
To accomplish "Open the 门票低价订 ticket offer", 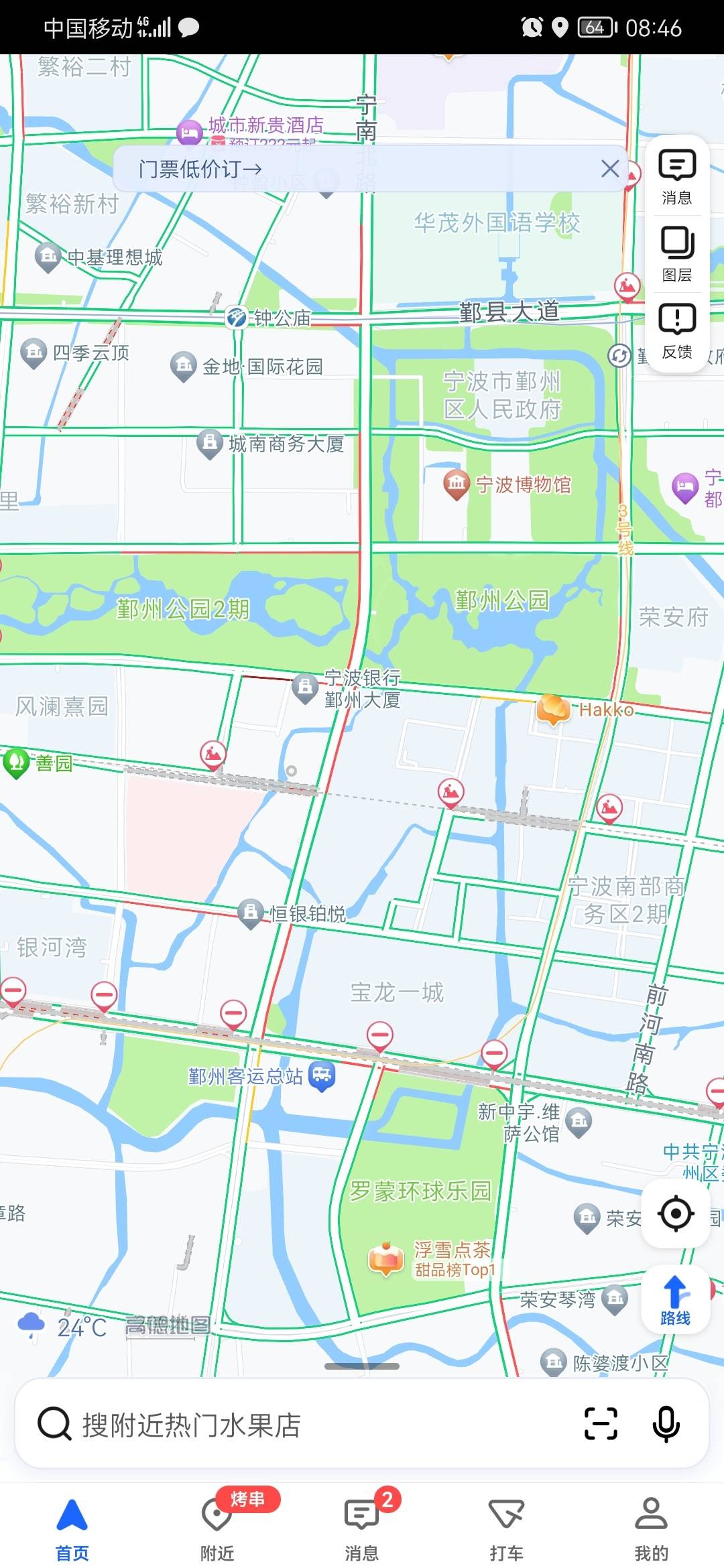I will 201,169.
